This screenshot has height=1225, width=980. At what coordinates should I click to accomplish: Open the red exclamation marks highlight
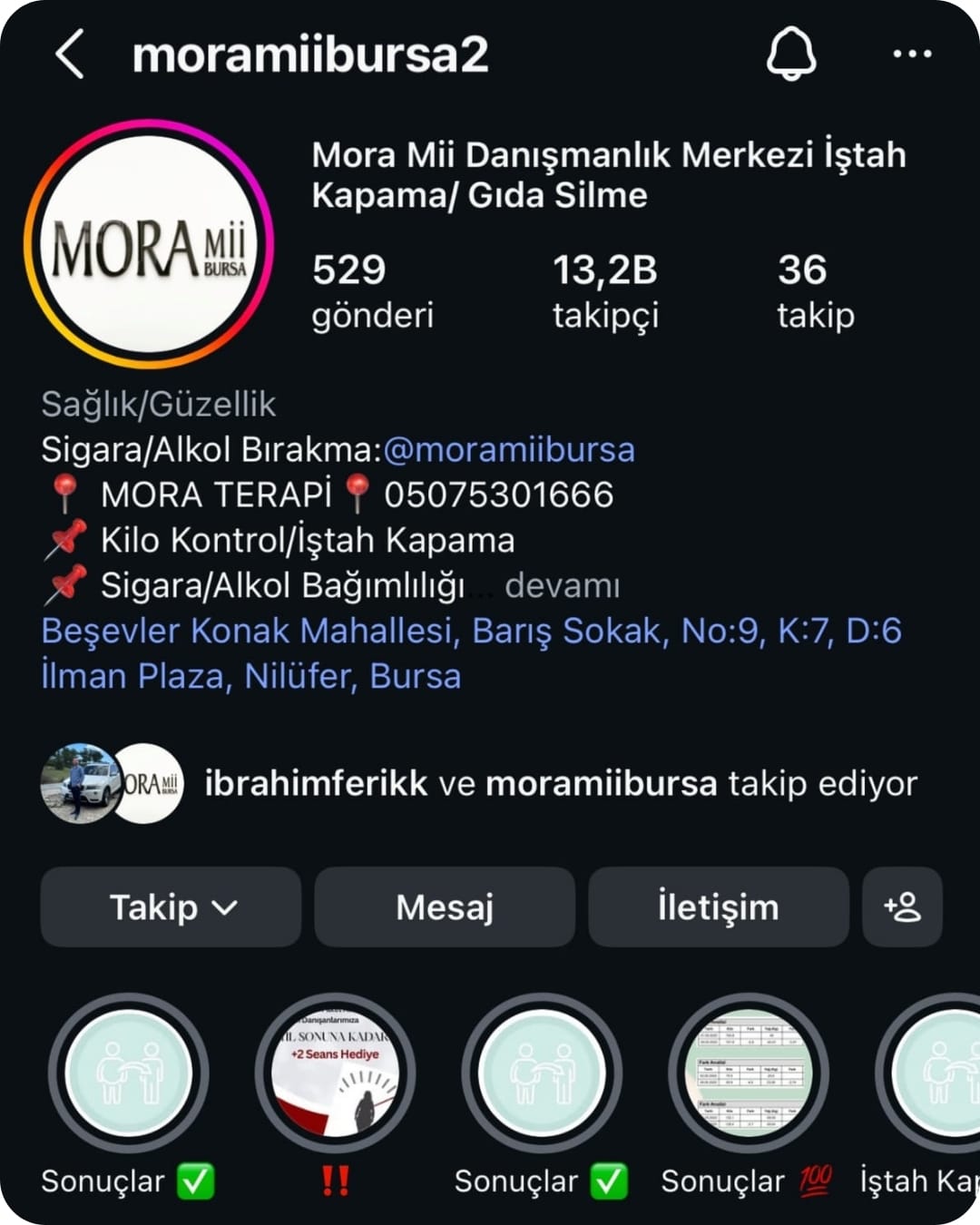click(x=335, y=1073)
